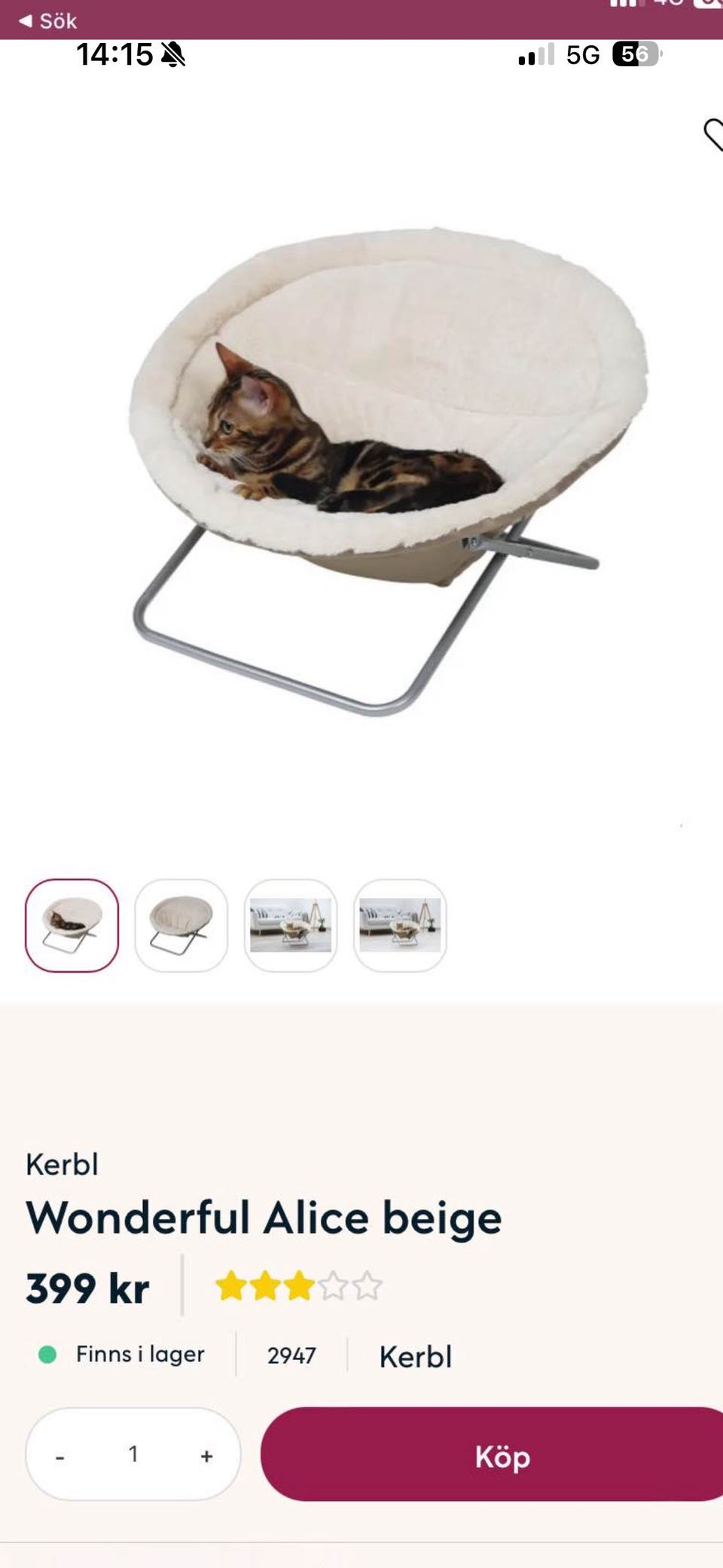The image size is (723, 1568).
Task: Open the third thumbnail showing living room
Action: [291, 925]
